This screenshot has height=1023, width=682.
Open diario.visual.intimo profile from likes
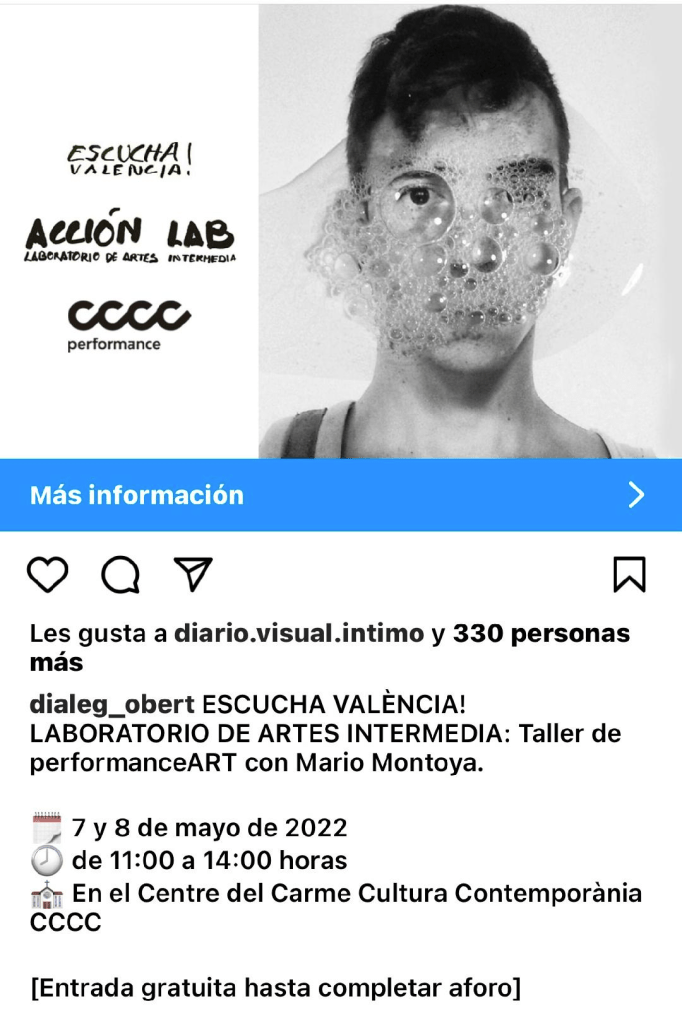[298, 634]
